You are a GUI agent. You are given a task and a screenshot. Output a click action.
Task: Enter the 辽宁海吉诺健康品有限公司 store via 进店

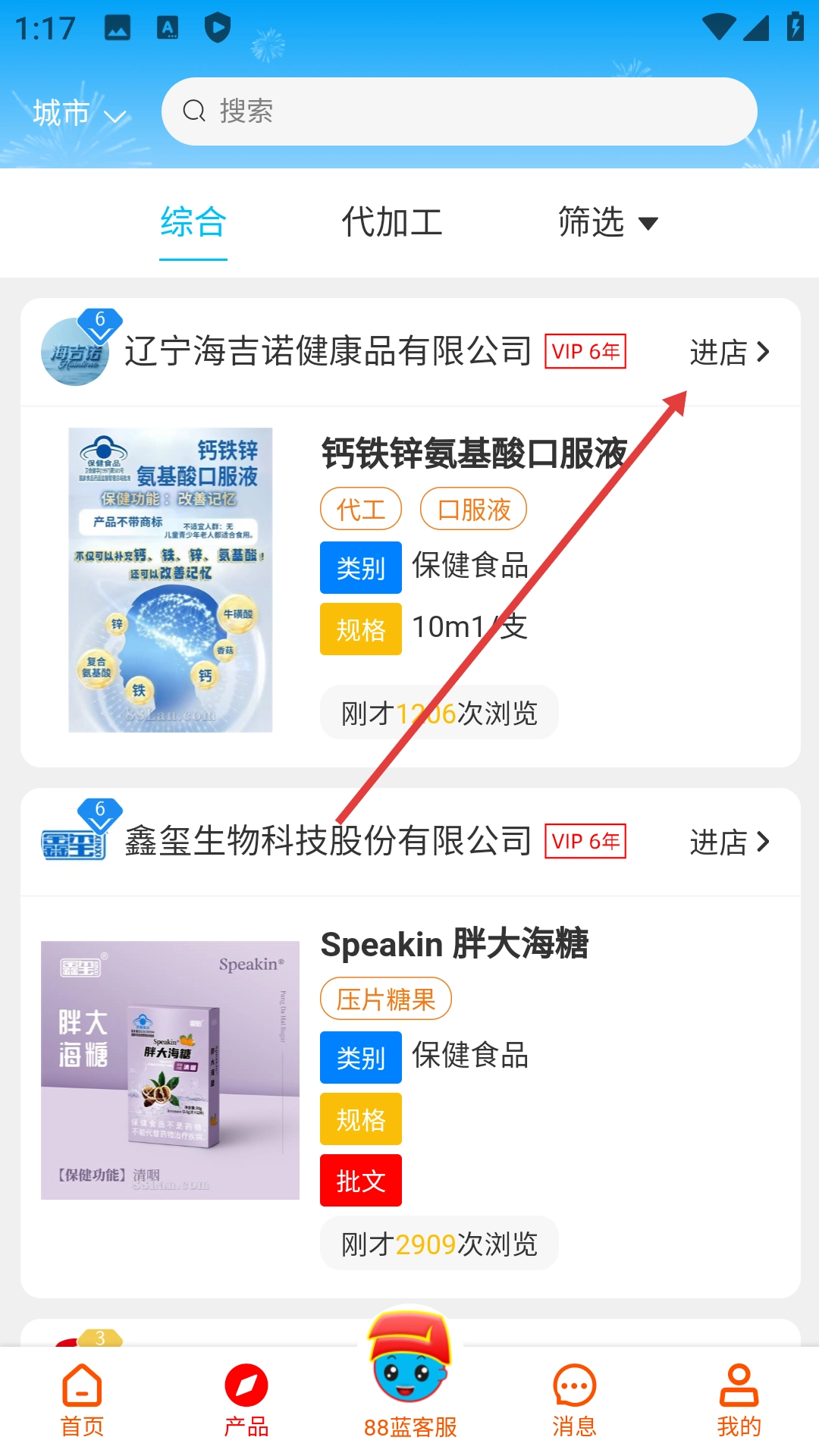click(x=729, y=353)
